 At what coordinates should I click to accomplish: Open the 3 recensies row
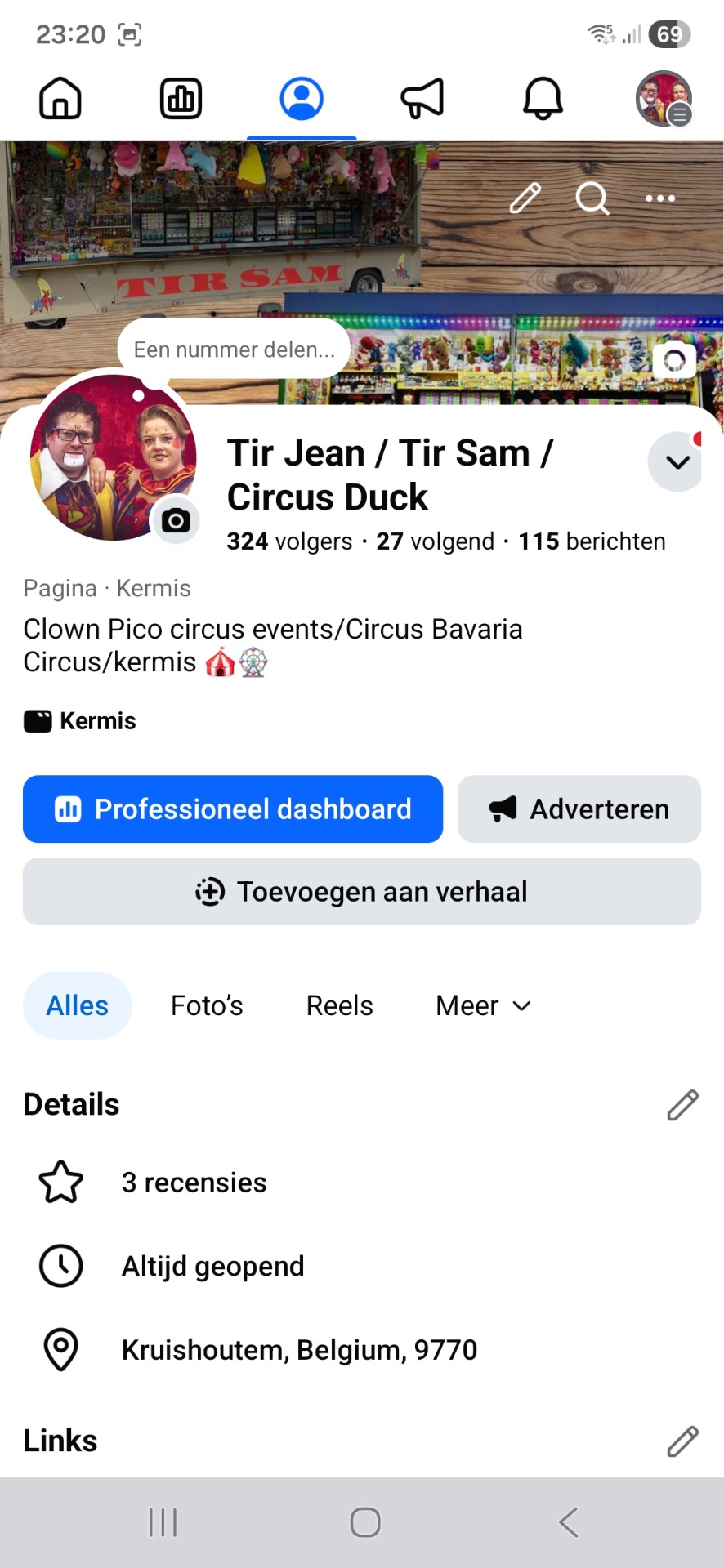click(194, 1183)
